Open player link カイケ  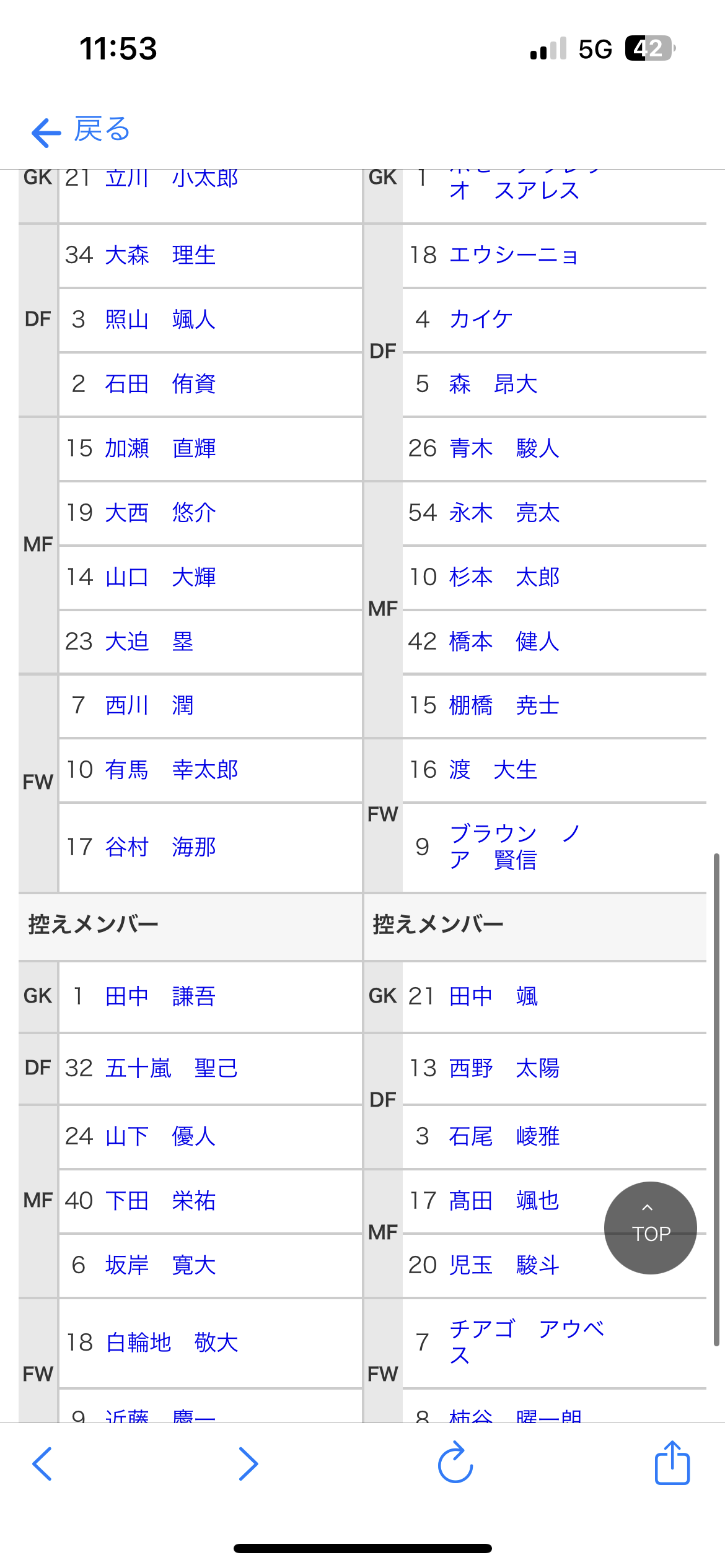(481, 320)
